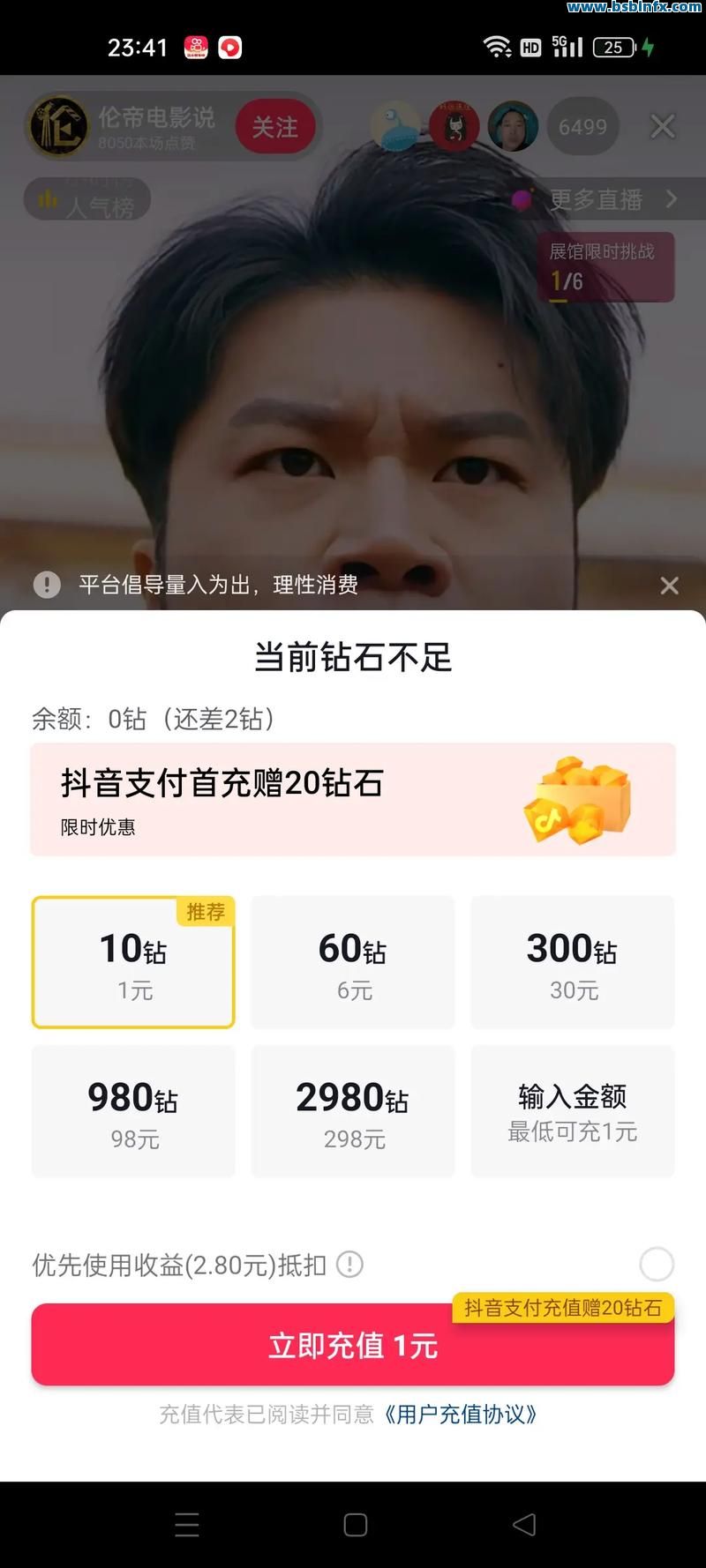Tap 立即充值 1元 to recharge
Viewport: 706px width, 1568px height.
coord(353,1345)
